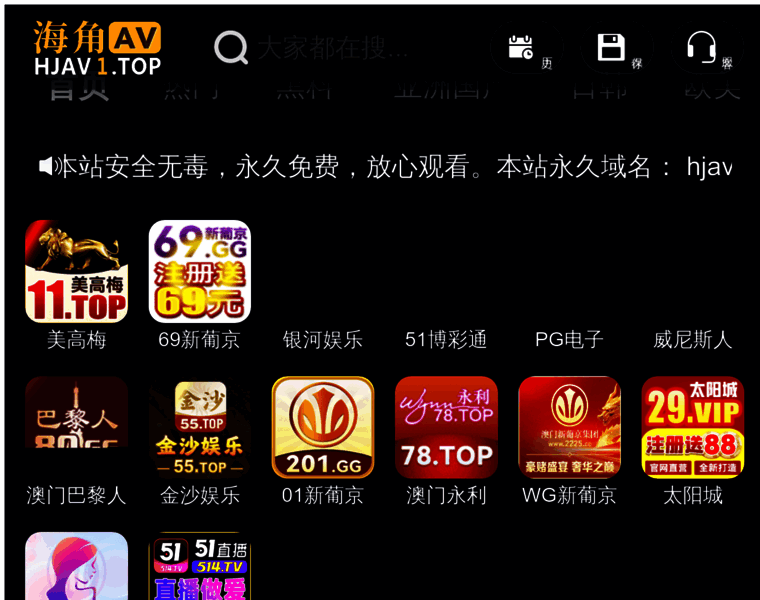Open the 美高梅 tile
The width and height of the screenshot is (760, 600).
coord(76,272)
